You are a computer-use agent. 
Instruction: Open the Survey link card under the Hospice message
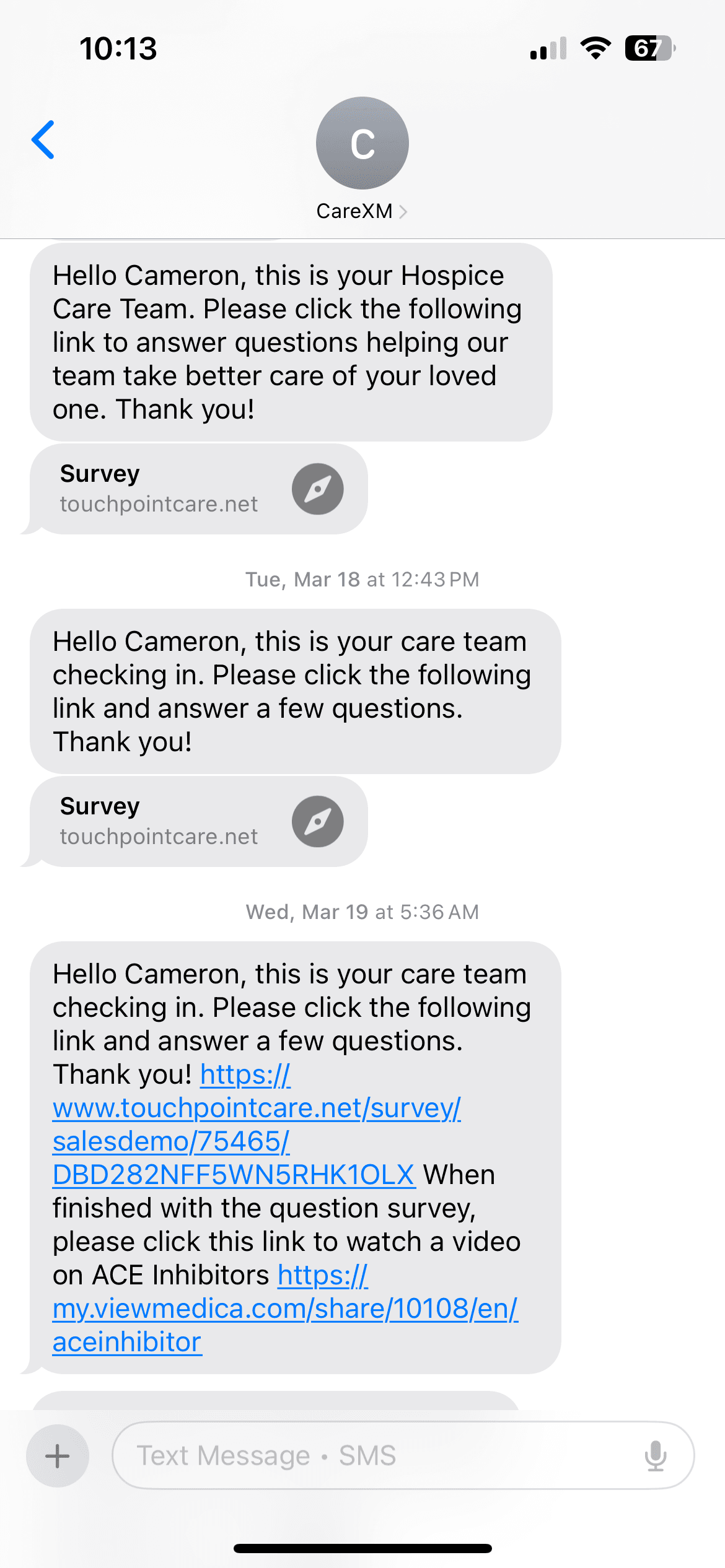pos(199,489)
